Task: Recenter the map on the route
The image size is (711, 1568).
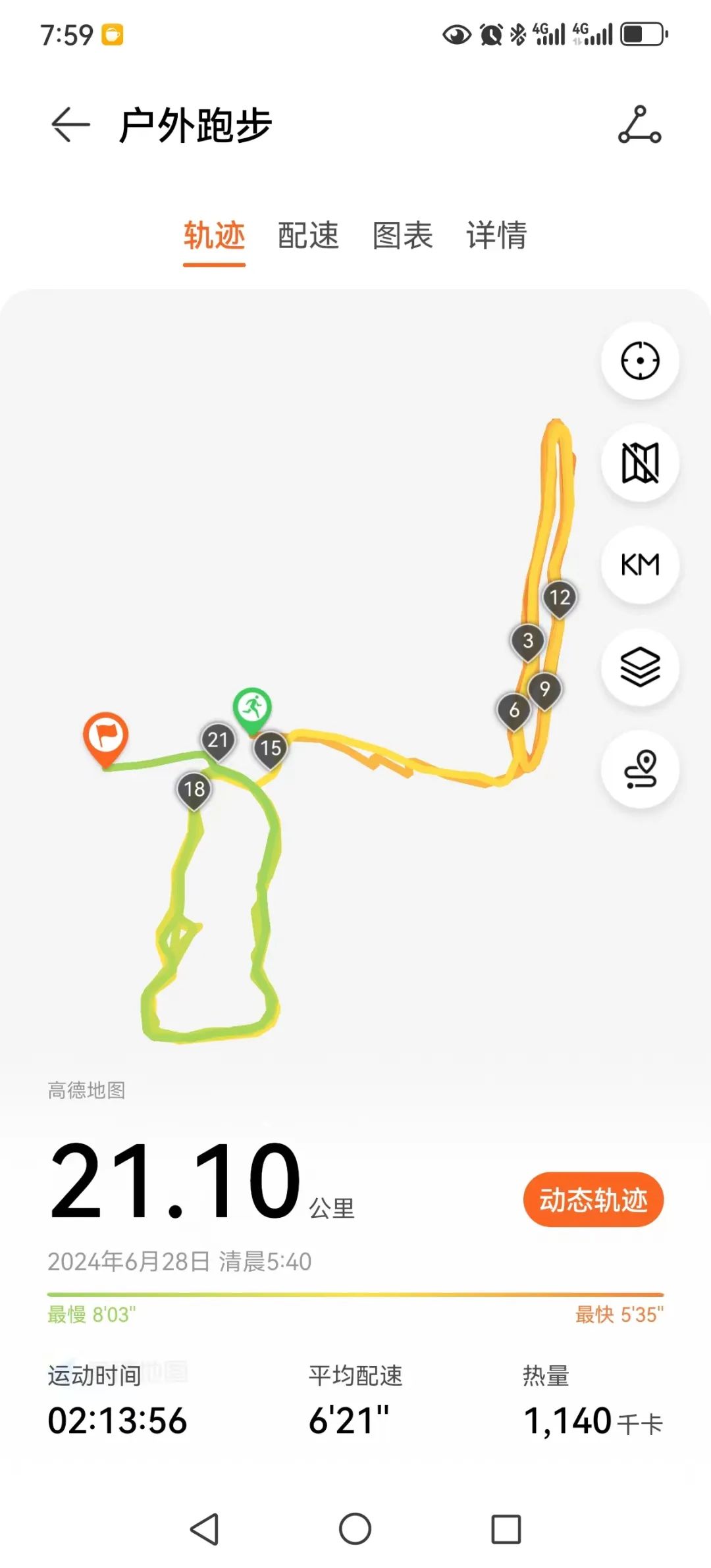Action: 640,361
